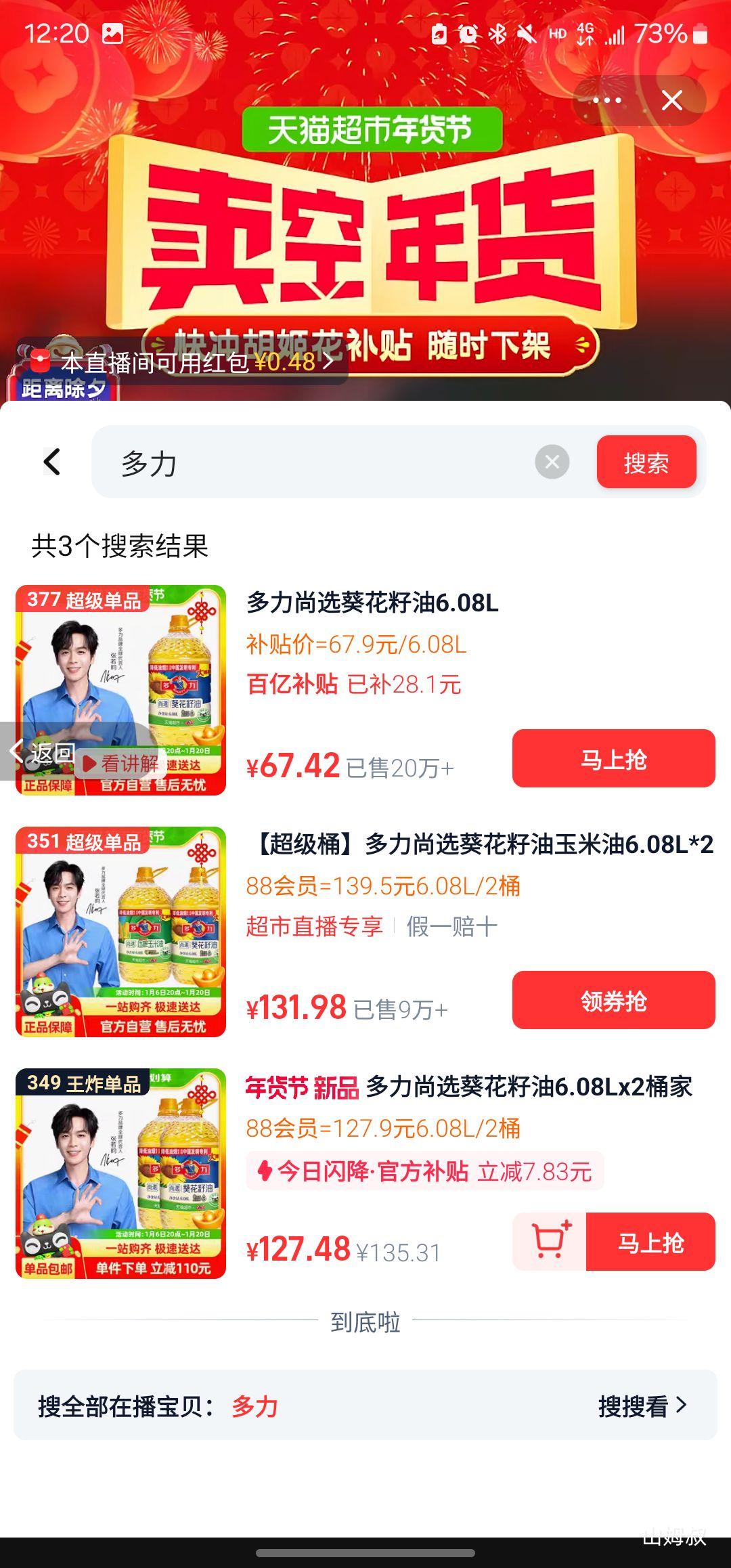Close the live room with X
The image size is (731, 1568).
coord(671,100)
